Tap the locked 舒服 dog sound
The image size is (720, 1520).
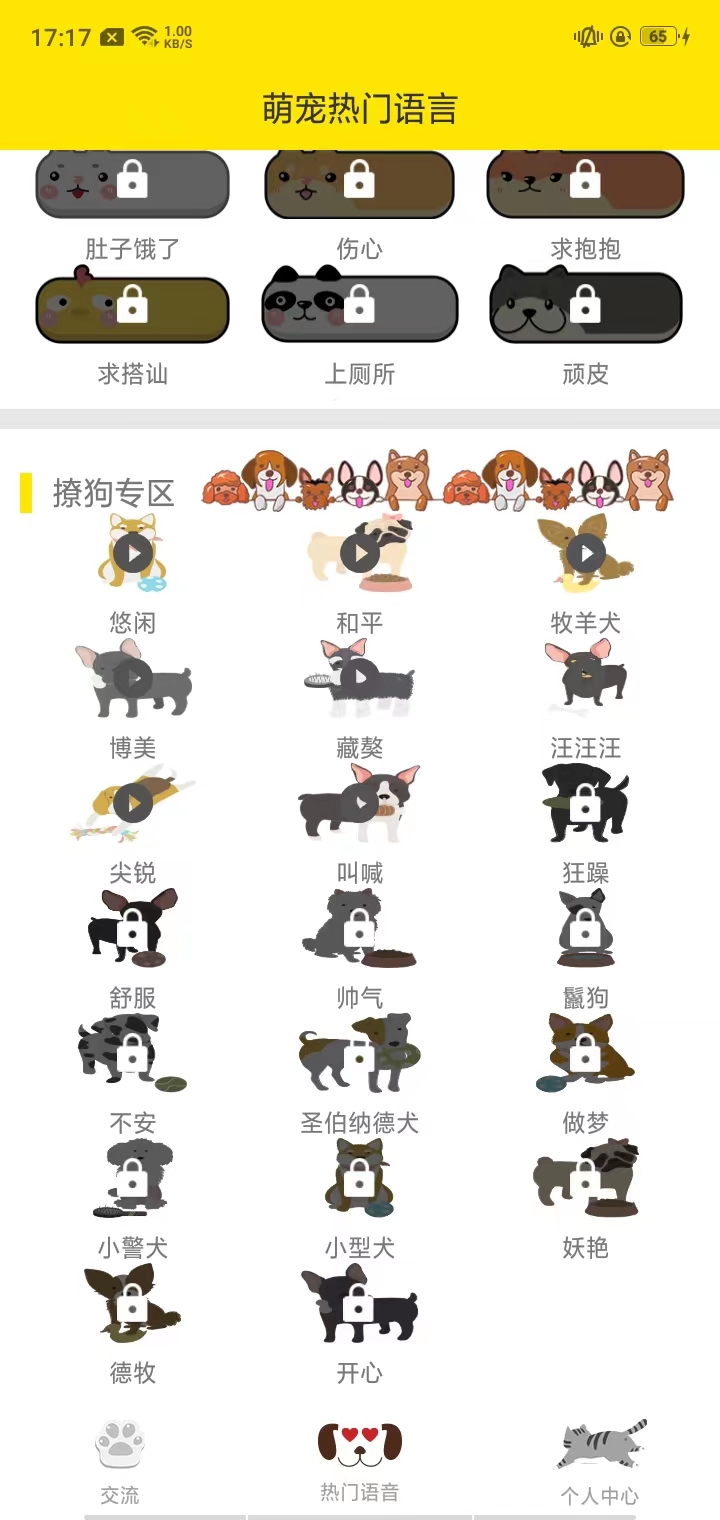133,928
